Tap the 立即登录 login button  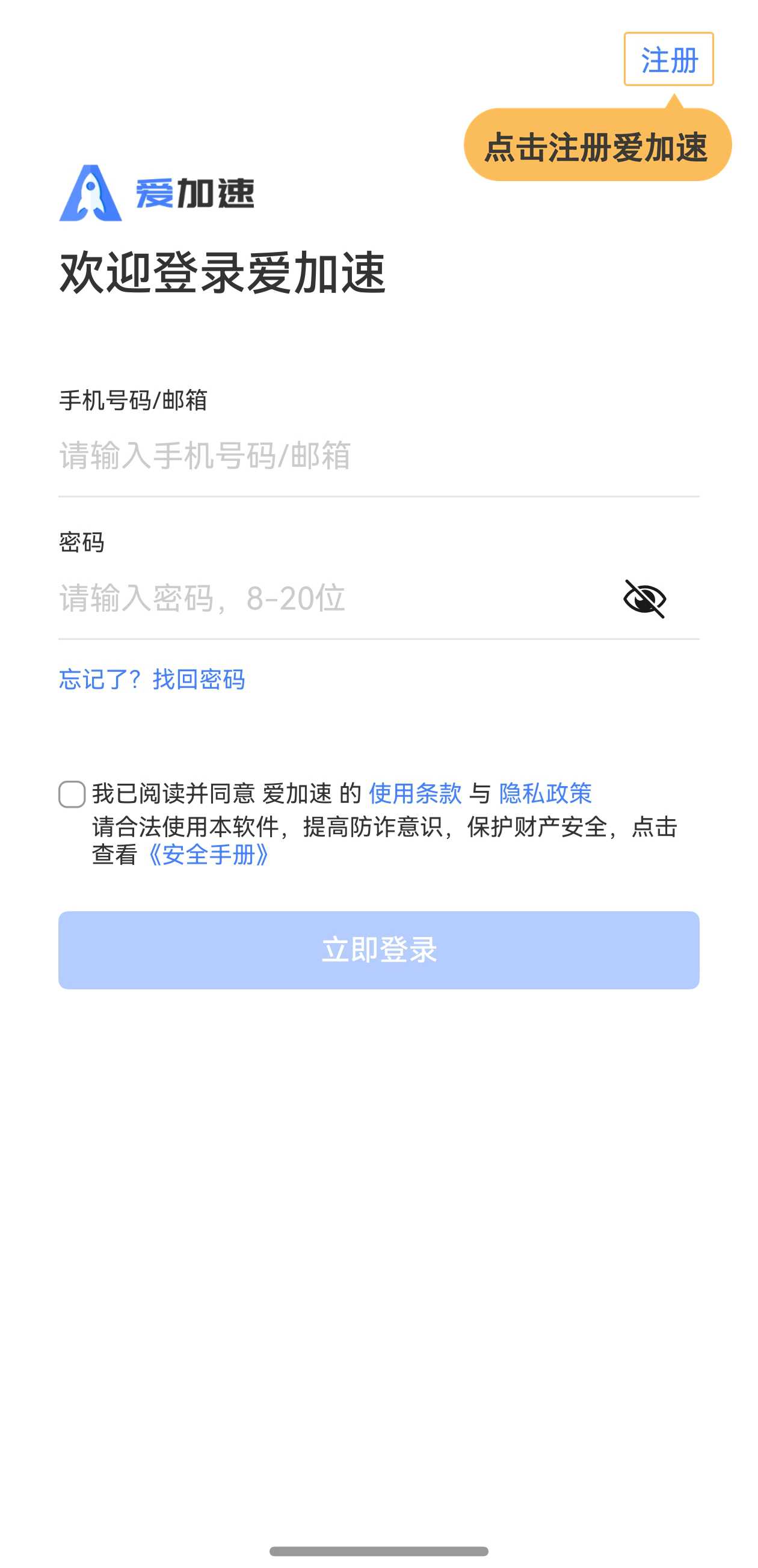pos(378,950)
